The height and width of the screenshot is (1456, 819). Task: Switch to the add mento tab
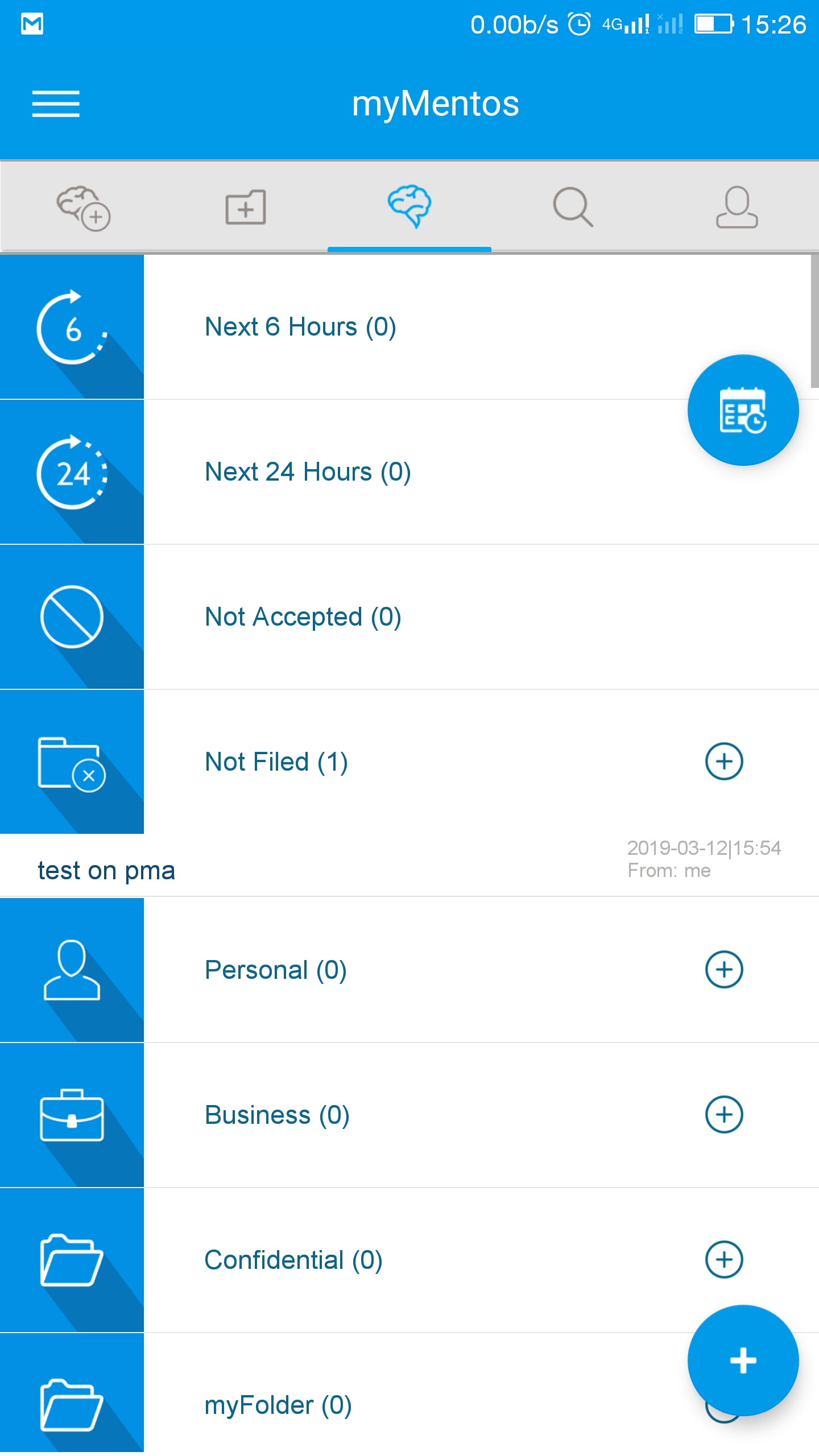pos(83,208)
